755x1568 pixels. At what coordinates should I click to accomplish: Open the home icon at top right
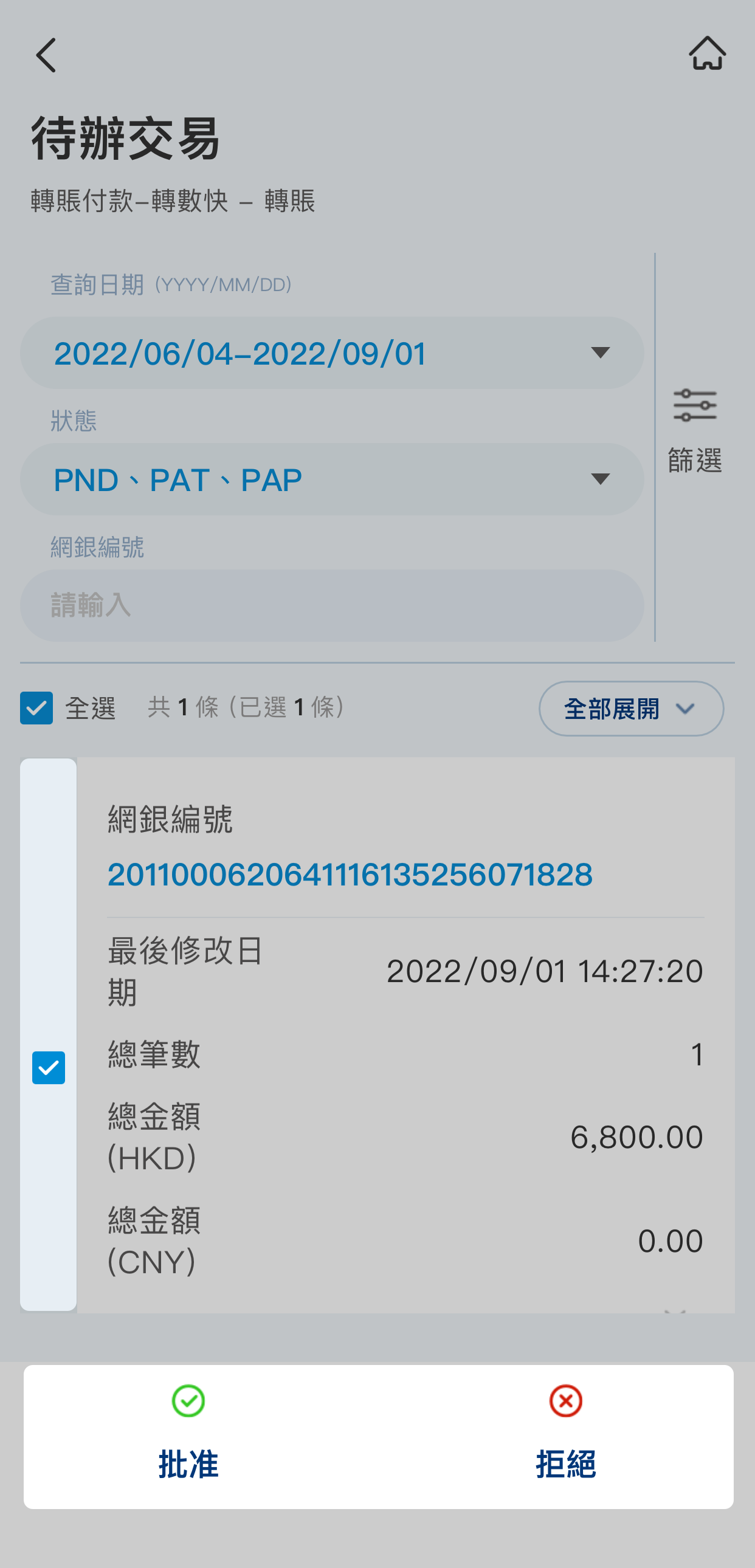coord(707,53)
